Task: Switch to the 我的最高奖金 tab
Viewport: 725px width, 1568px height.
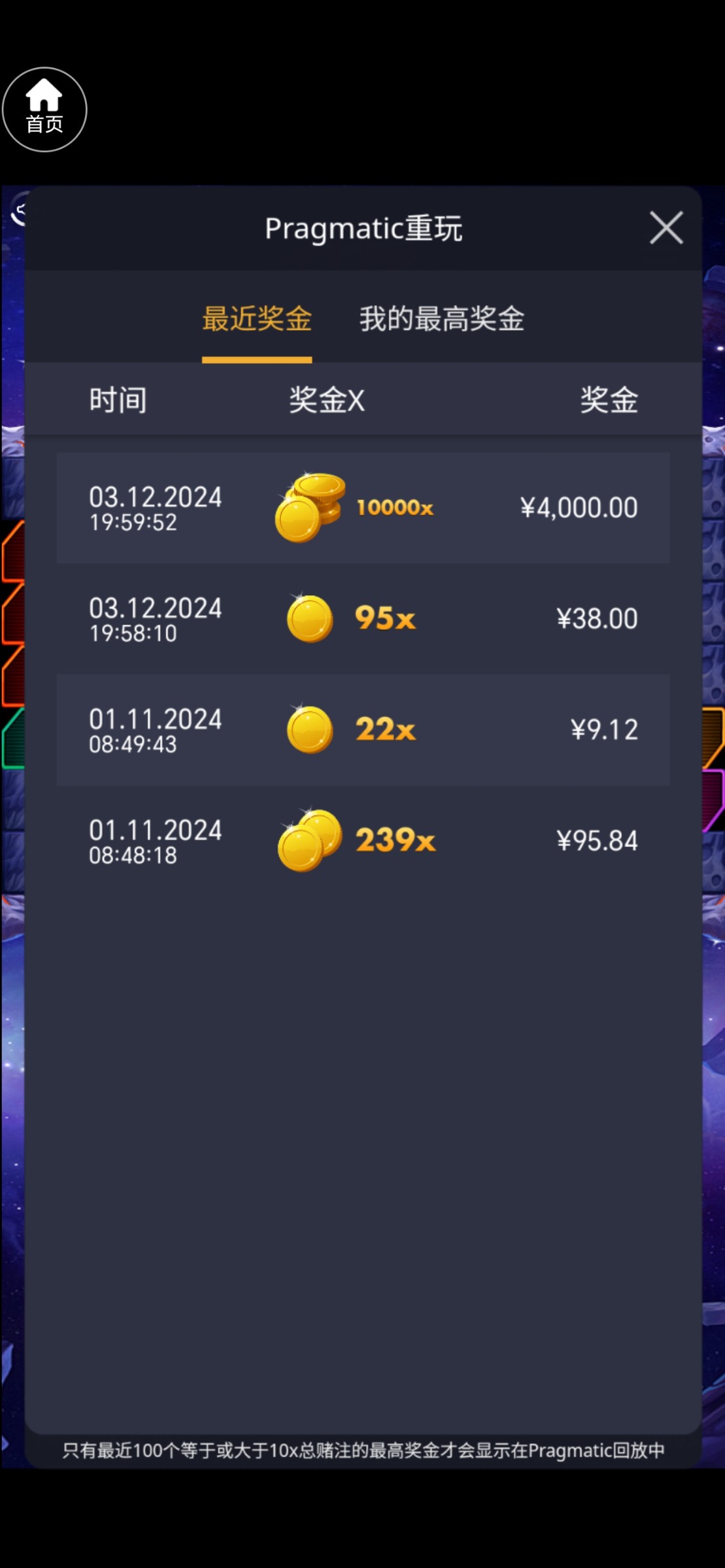Action: pyautogui.click(x=442, y=319)
